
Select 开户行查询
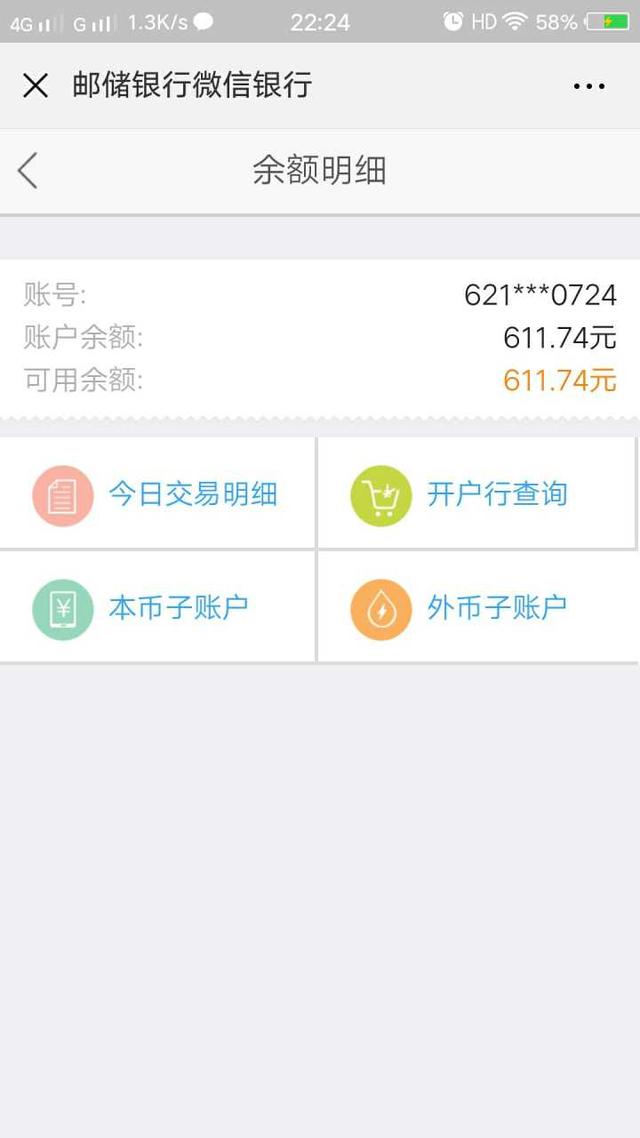click(x=476, y=494)
